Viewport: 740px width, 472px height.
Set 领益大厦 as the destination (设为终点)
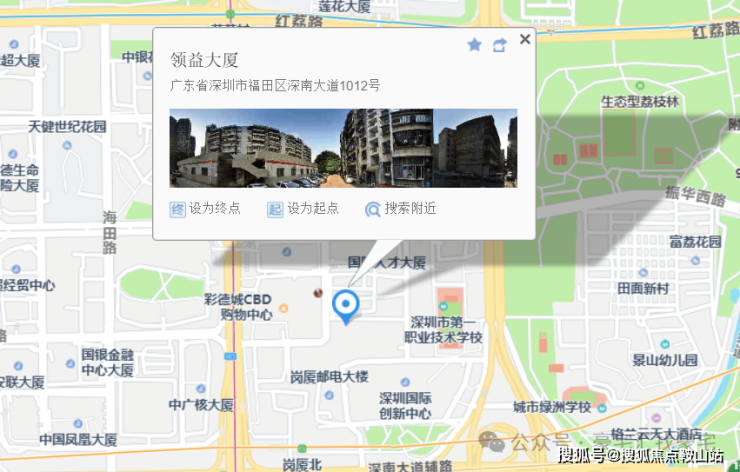click(202, 209)
